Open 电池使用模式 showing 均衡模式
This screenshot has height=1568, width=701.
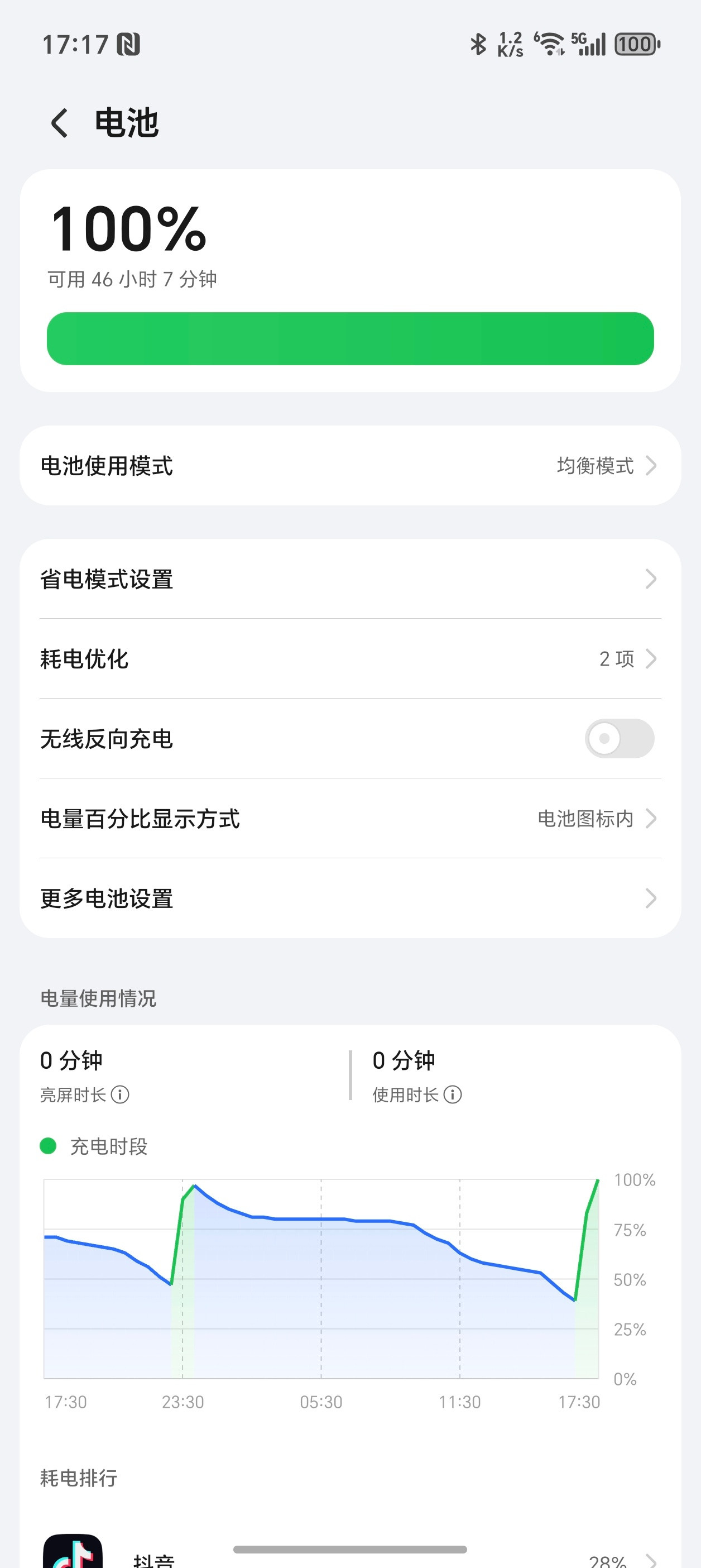(x=350, y=466)
